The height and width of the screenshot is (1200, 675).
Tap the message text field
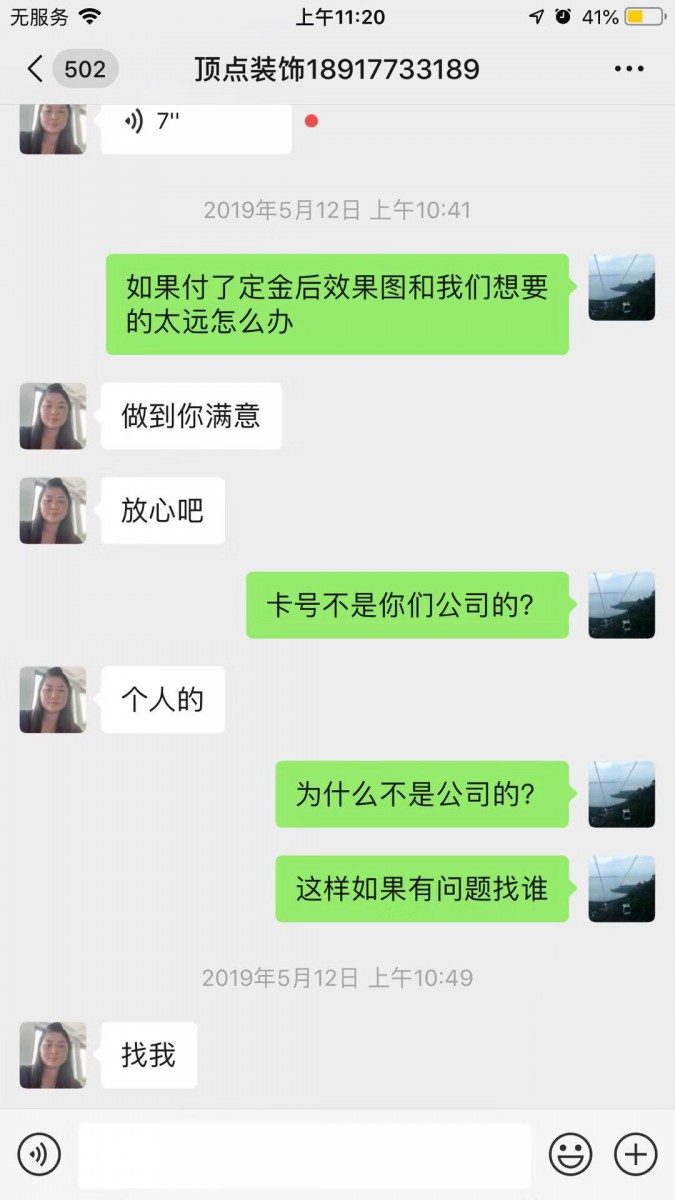tap(304, 1155)
